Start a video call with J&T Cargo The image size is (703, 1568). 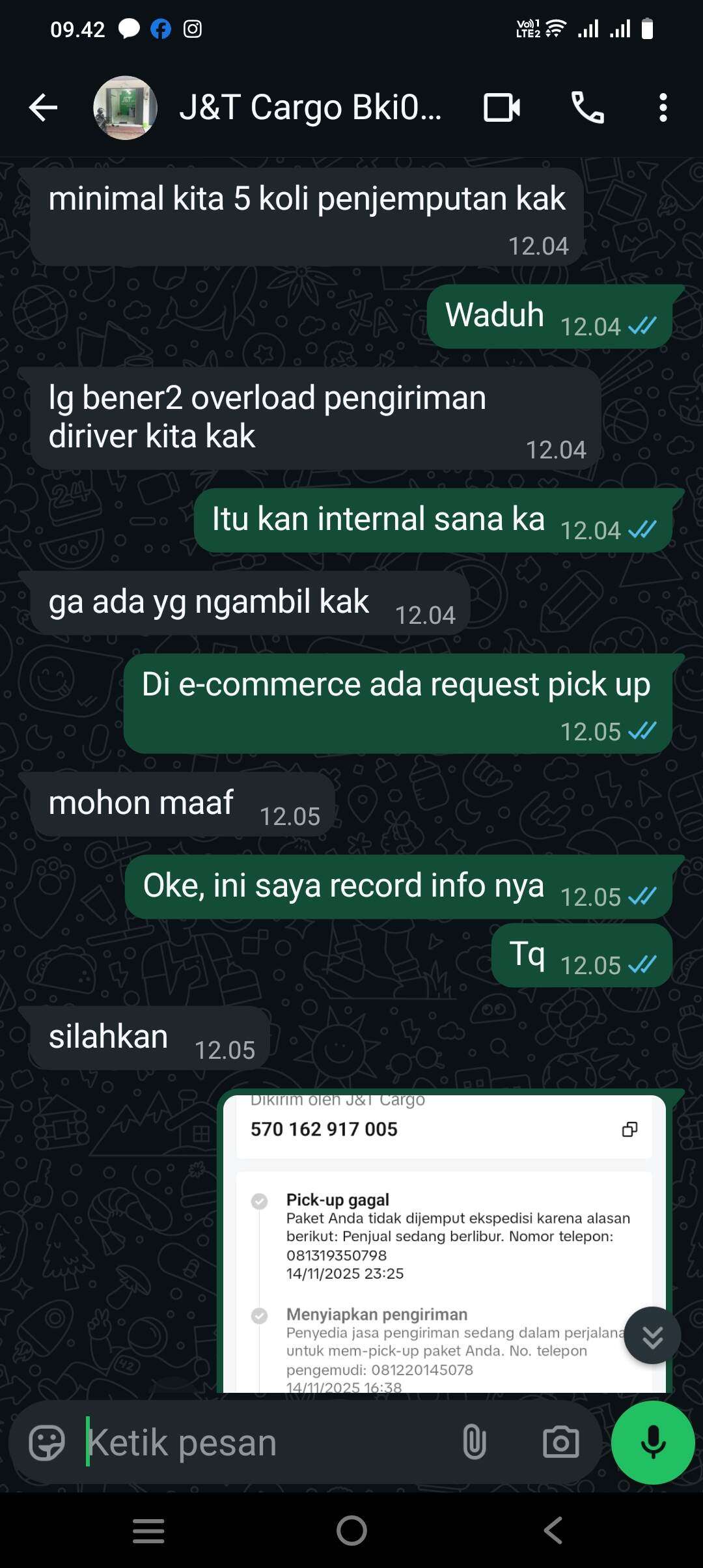(x=502, y=107)
